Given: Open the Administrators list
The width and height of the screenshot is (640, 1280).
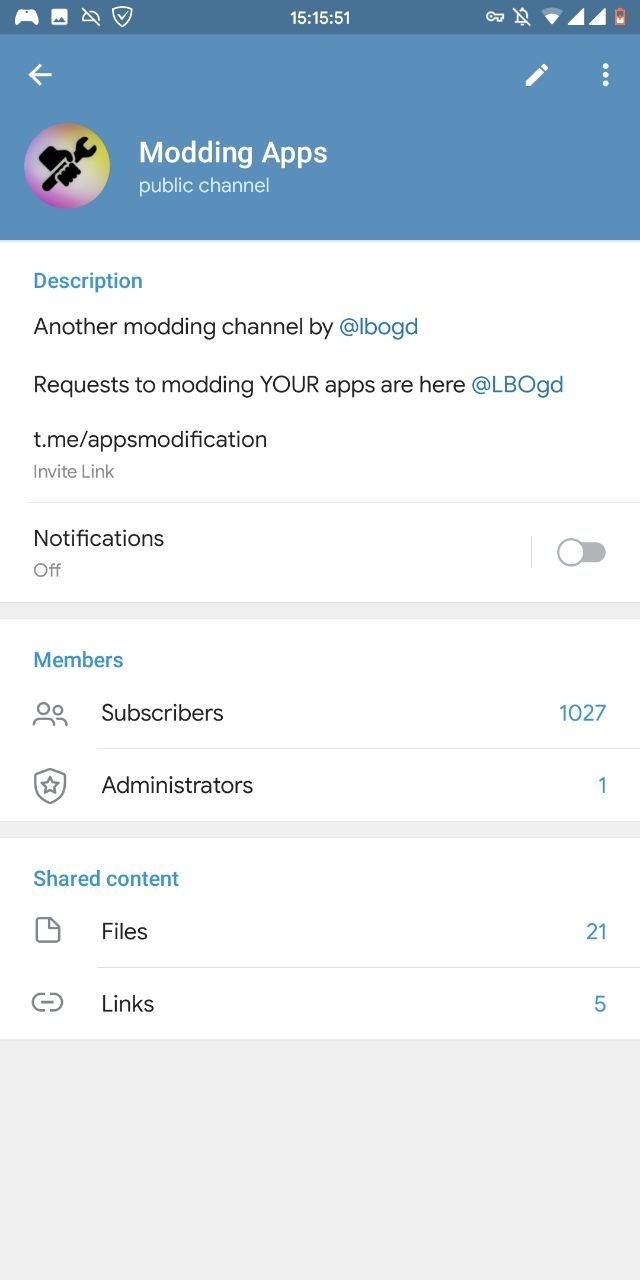Looking at the screenshot, I should 320,785.
